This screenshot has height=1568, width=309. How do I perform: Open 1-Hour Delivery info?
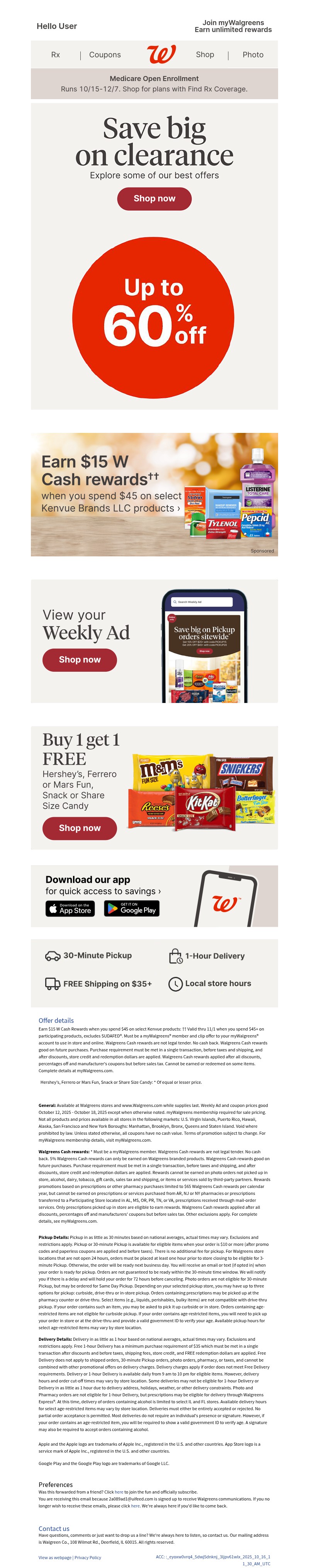207,956
